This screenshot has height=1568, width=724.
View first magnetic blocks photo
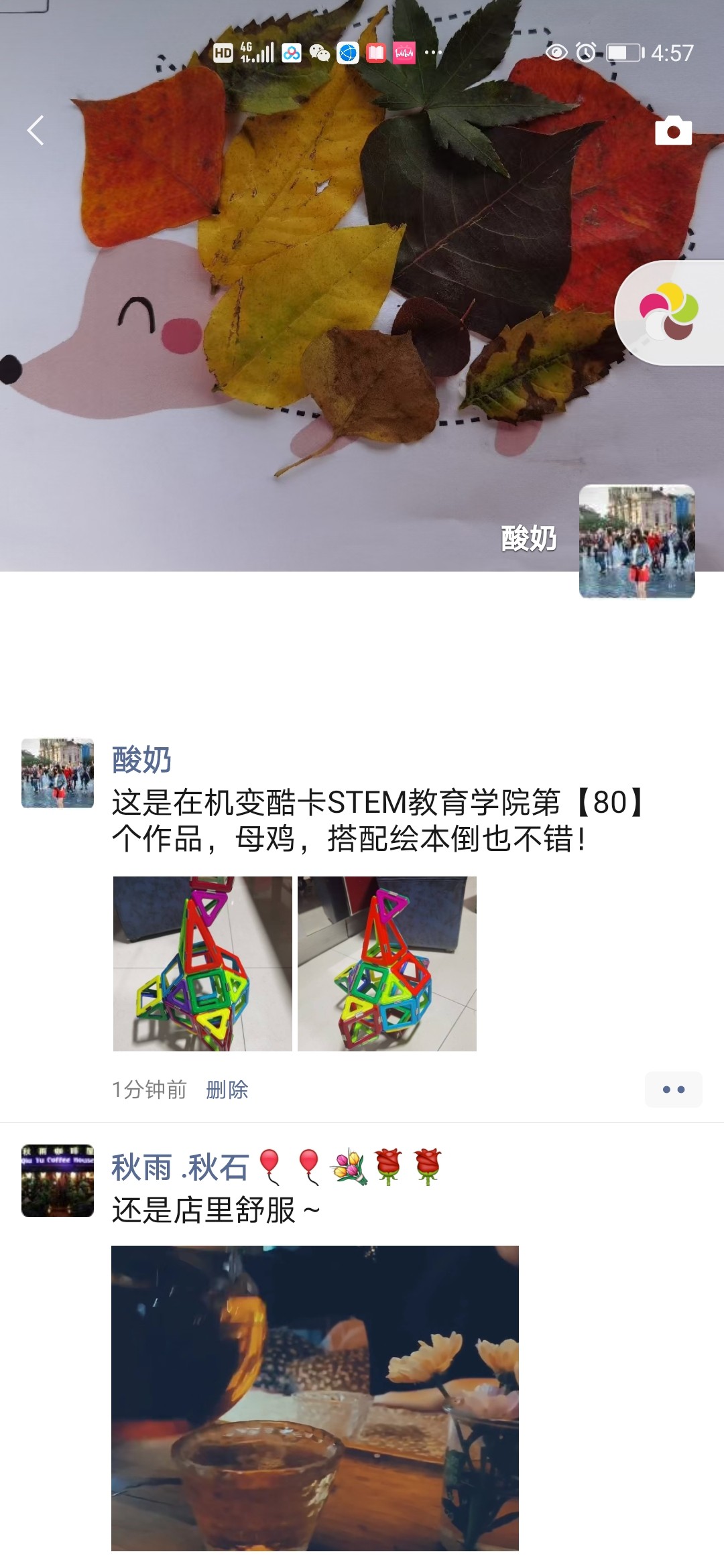pos(202,964)
